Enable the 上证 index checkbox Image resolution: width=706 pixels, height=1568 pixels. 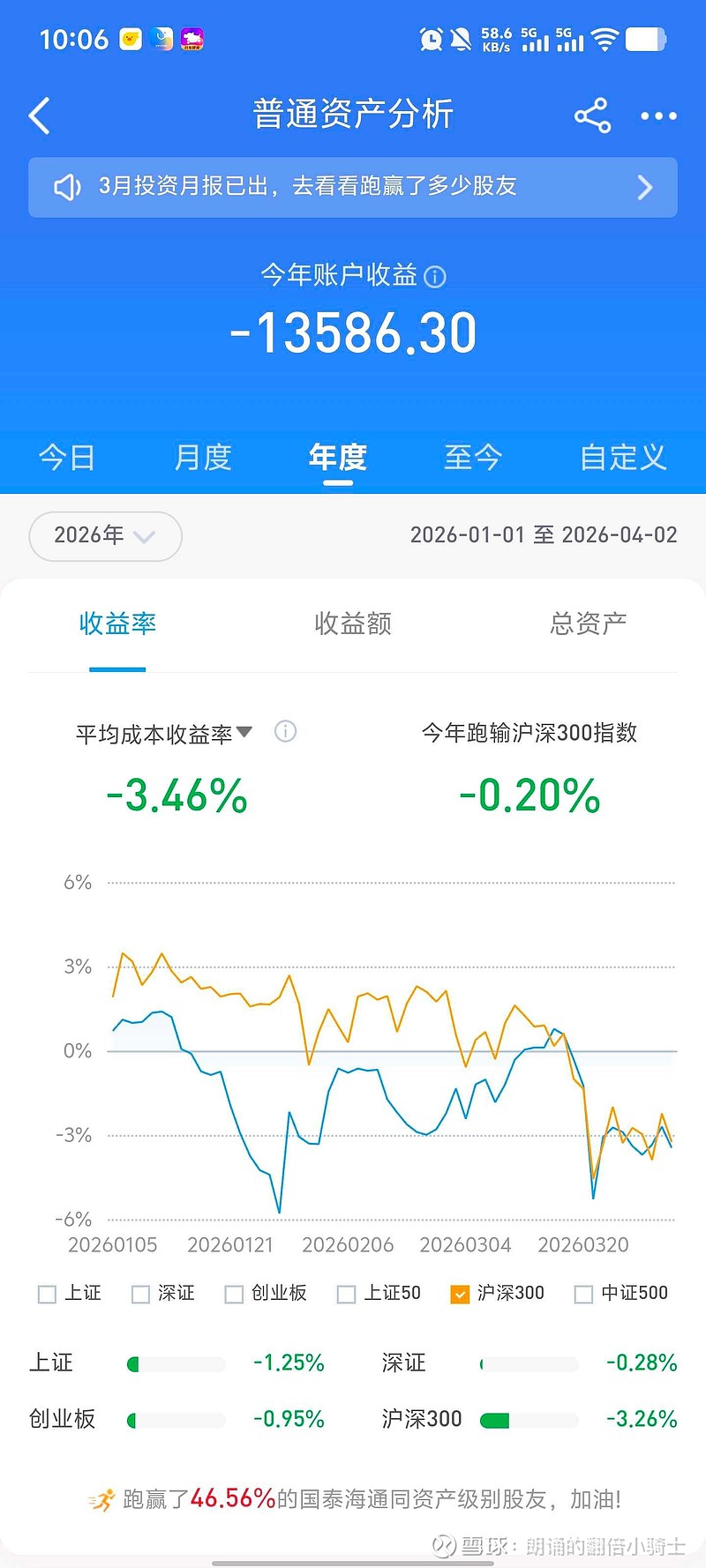[x=47, y=1294]
